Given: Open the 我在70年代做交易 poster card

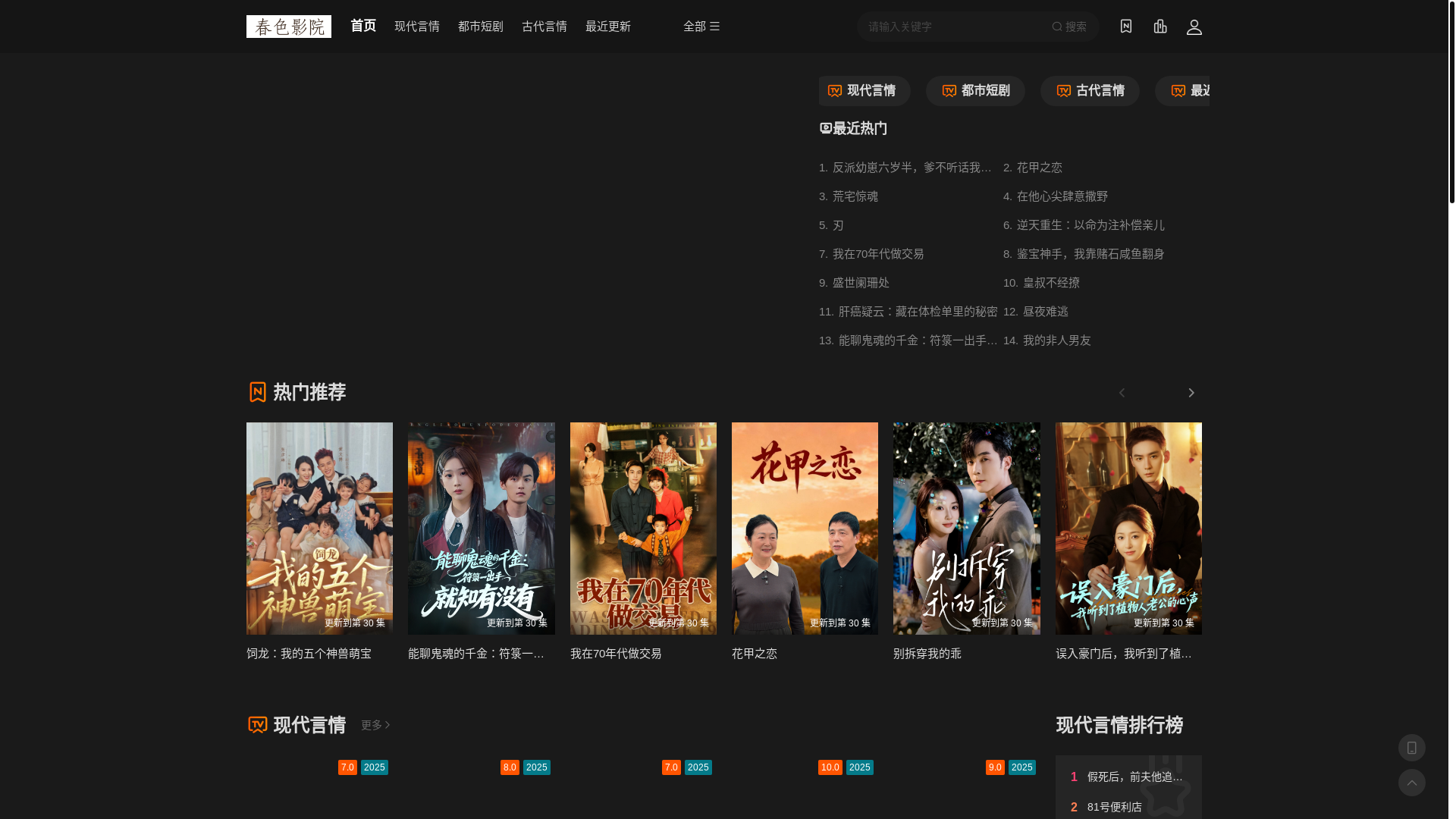Looking at the screenshot, I should pos(642,529).
